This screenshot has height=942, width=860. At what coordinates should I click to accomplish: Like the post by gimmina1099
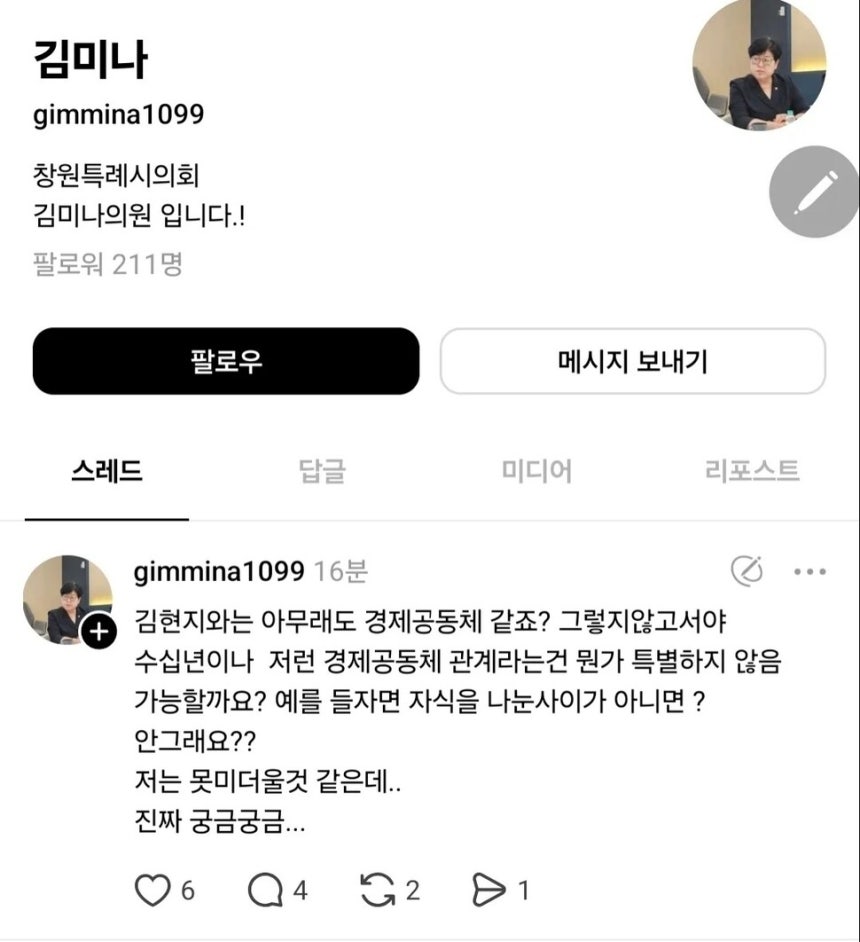[152, 887]
